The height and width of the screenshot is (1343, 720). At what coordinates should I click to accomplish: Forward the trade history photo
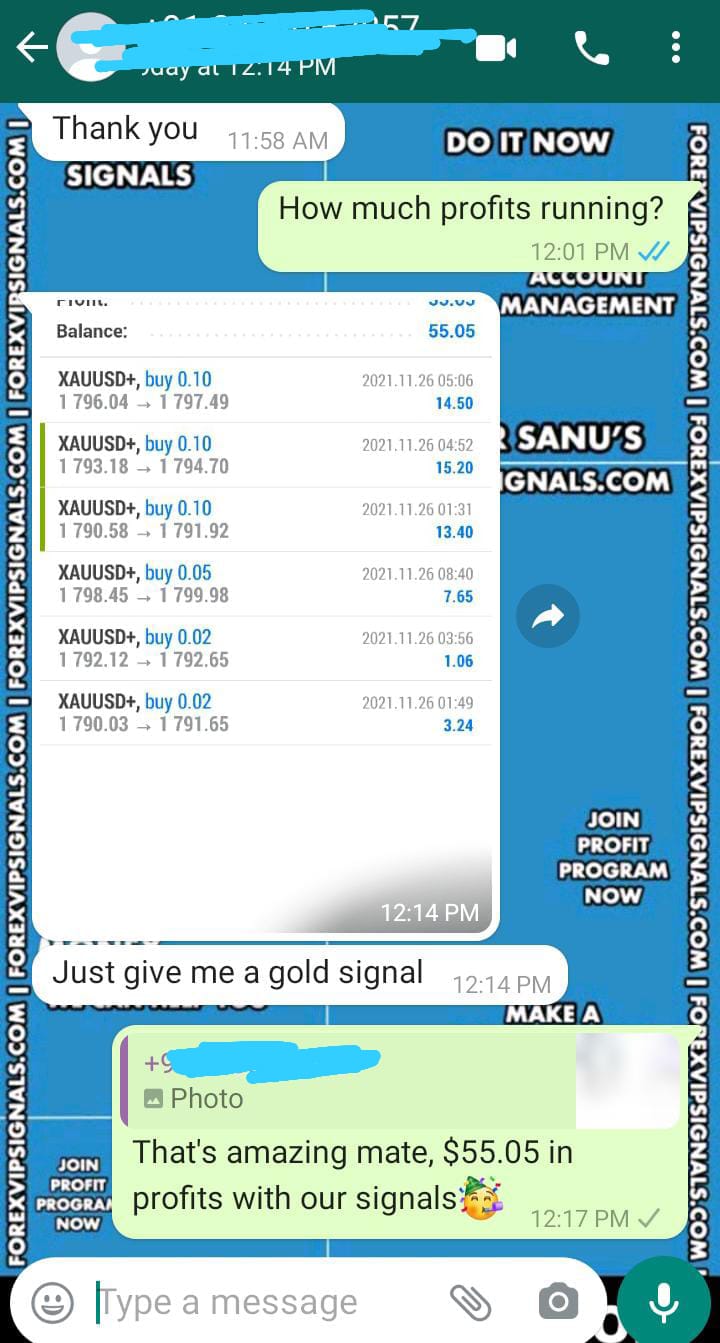point(548,618)
